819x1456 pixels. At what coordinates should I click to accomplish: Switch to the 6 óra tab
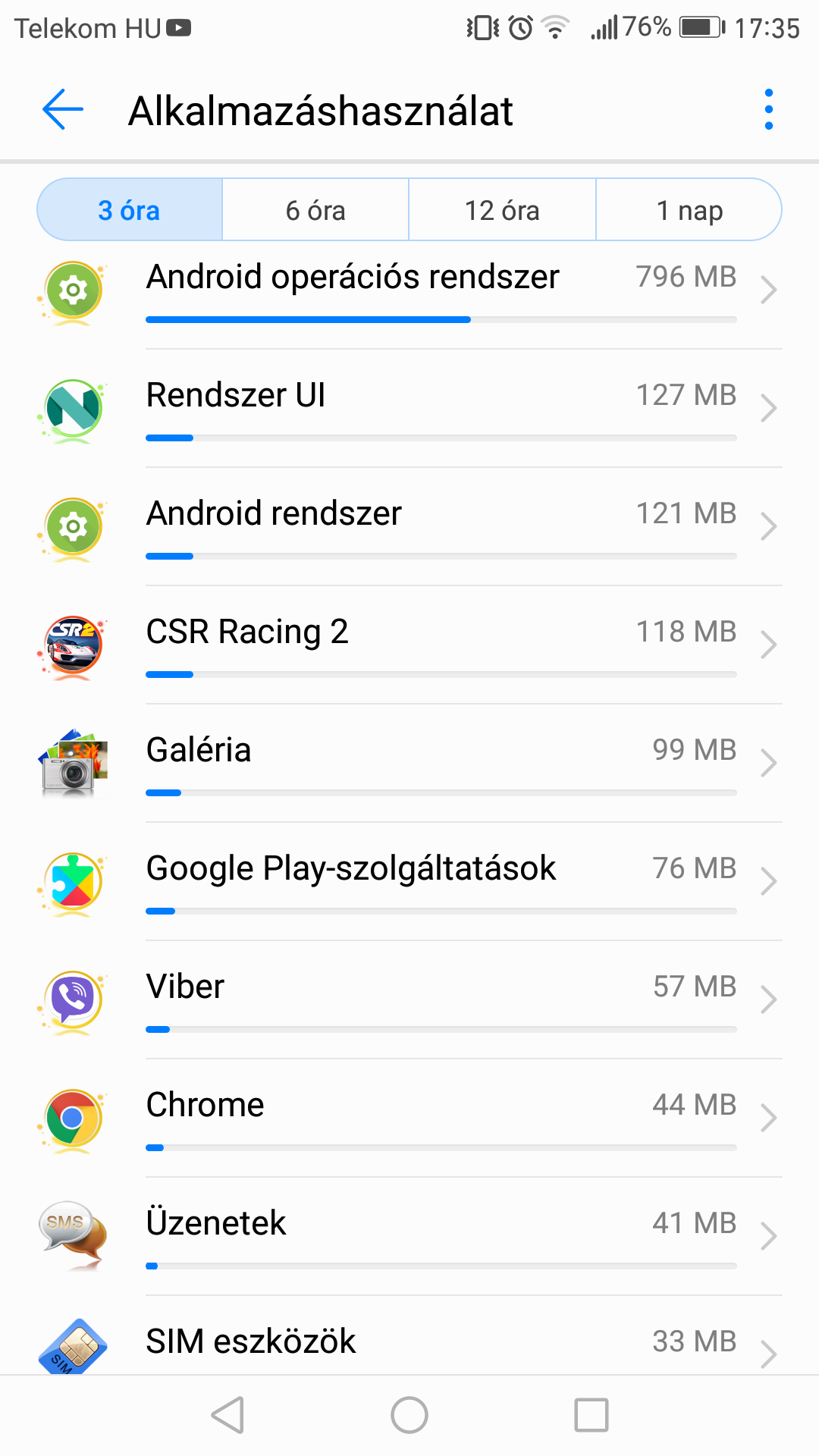315,210
